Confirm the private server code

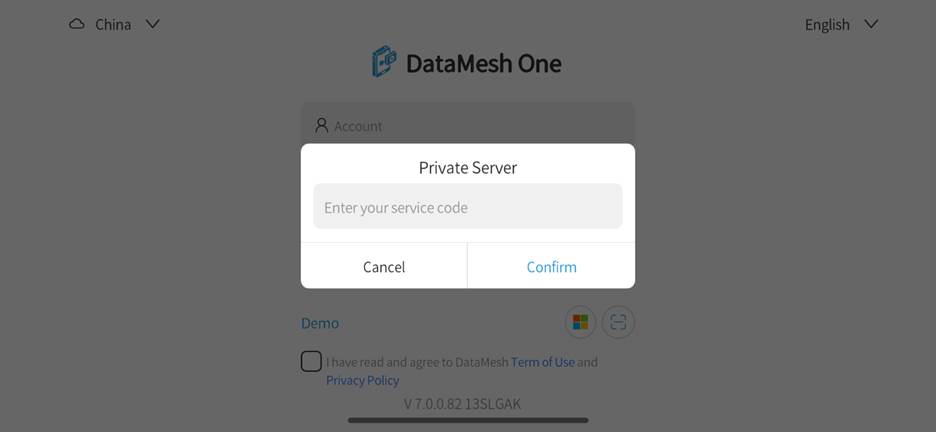(551, 267)
